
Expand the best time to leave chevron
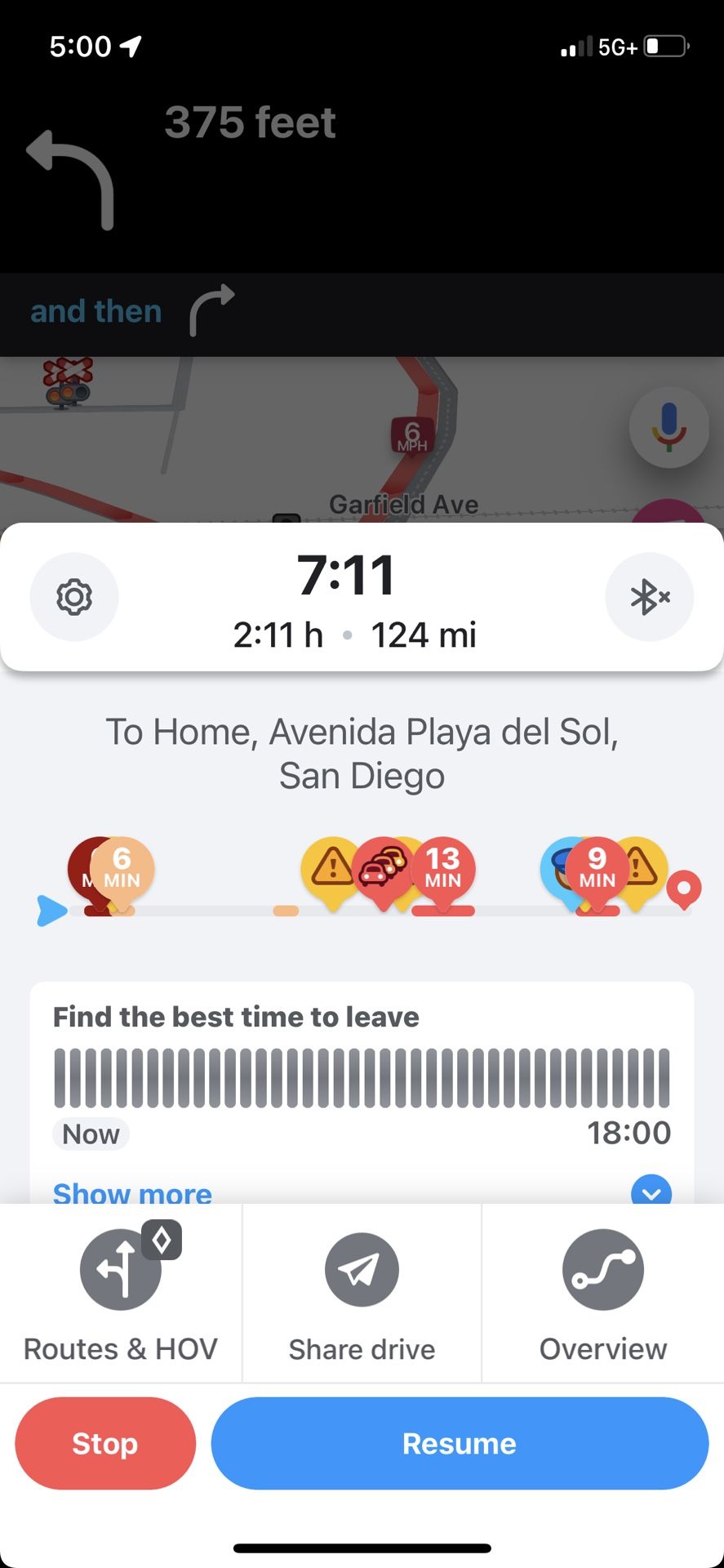pos(651,1192)
